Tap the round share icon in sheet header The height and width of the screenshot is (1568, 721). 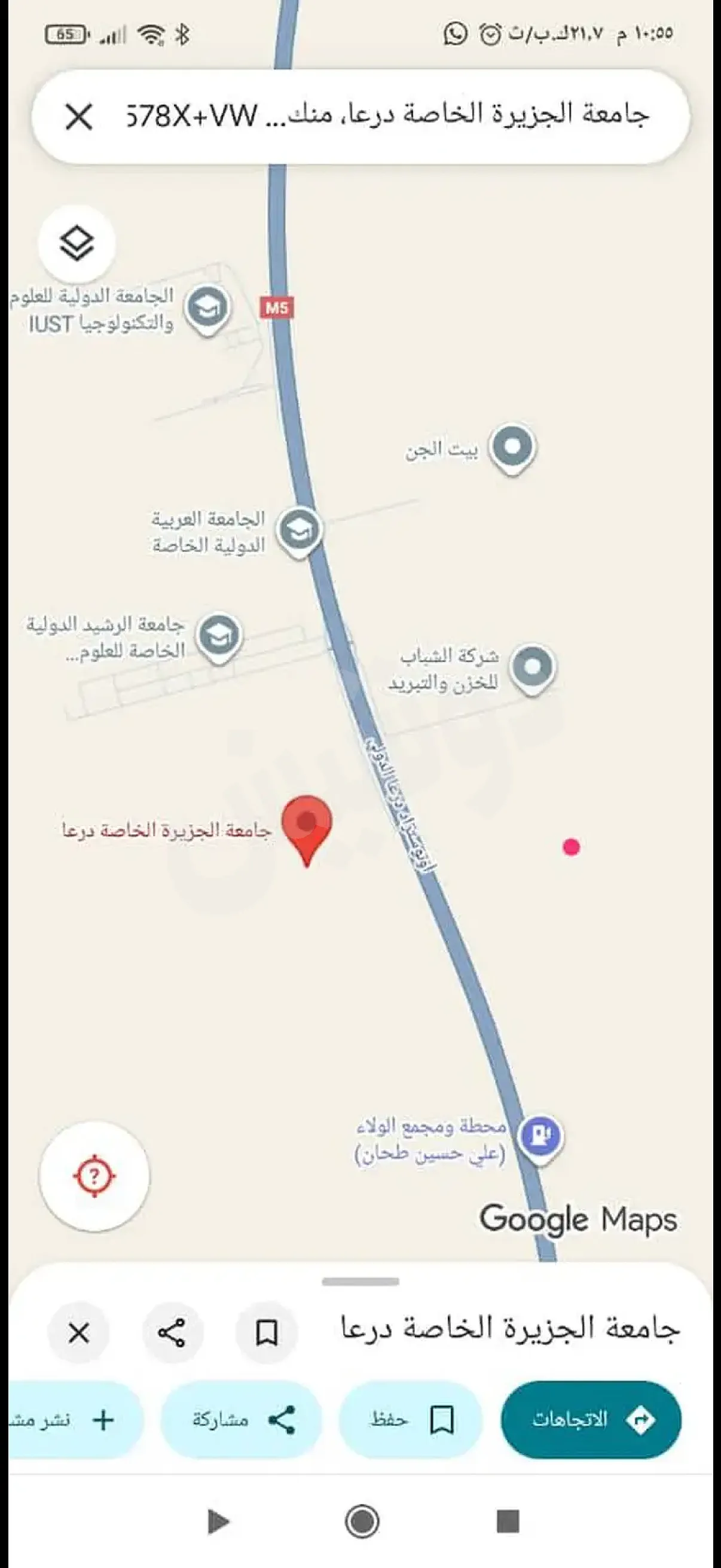point(172,1334)
